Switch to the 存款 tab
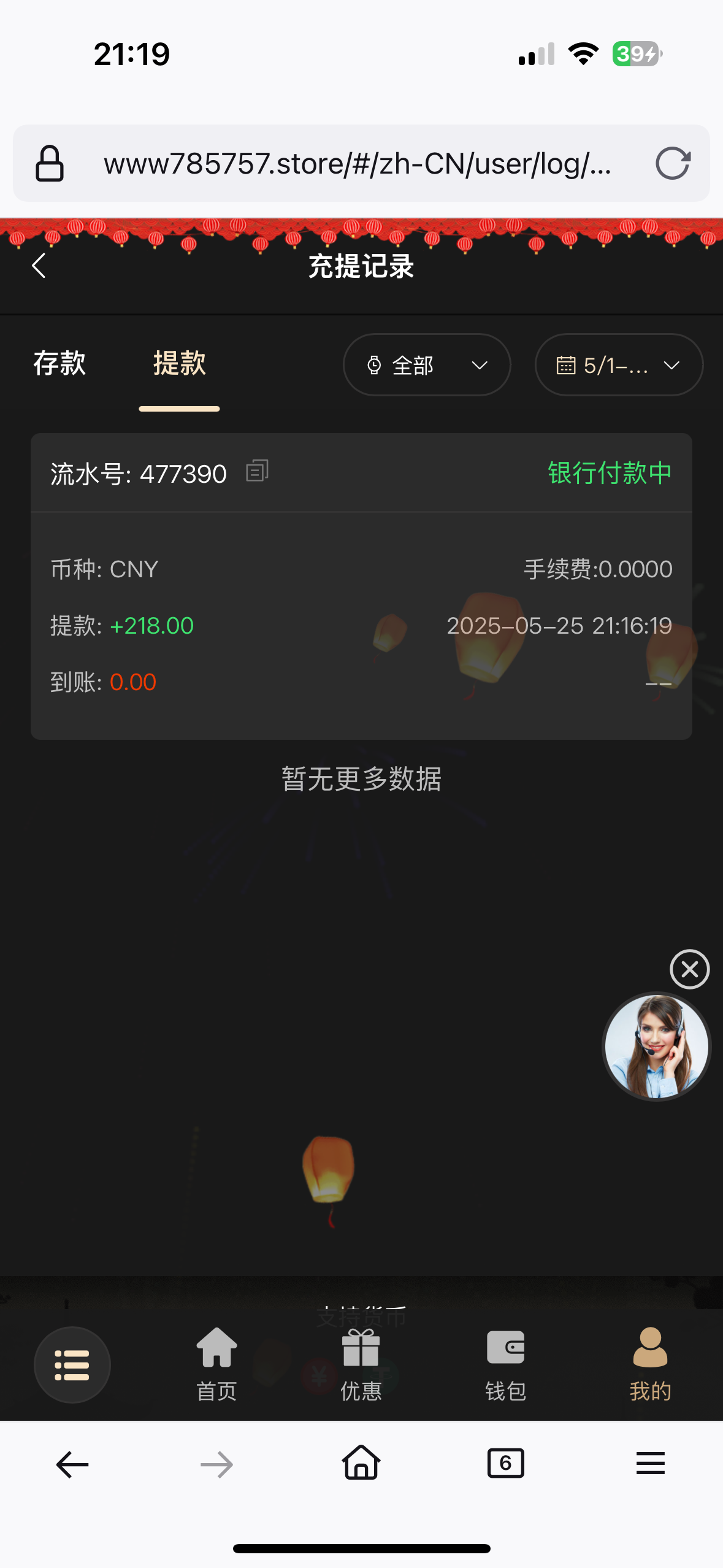 point(59,363)
